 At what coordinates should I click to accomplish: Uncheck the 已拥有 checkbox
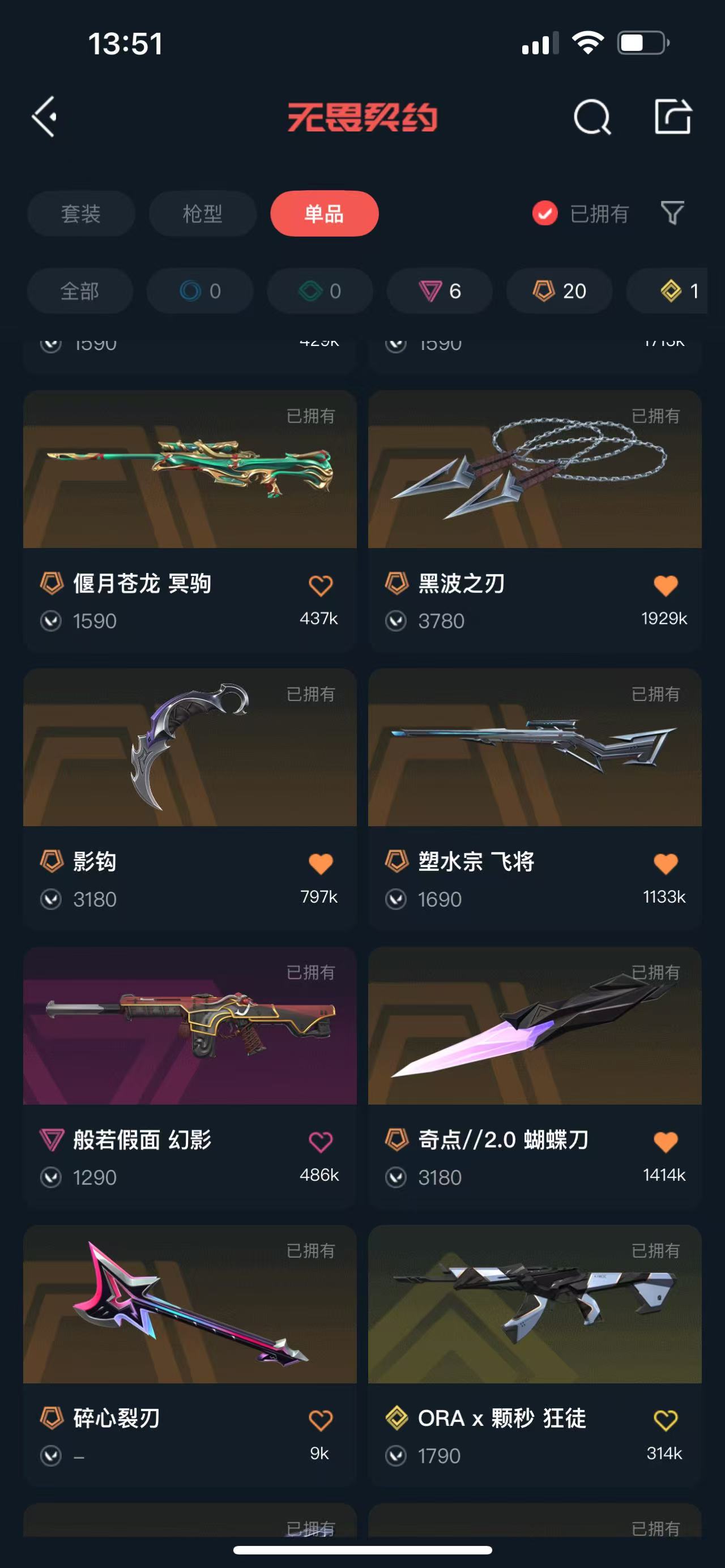(x=544, y=213)
